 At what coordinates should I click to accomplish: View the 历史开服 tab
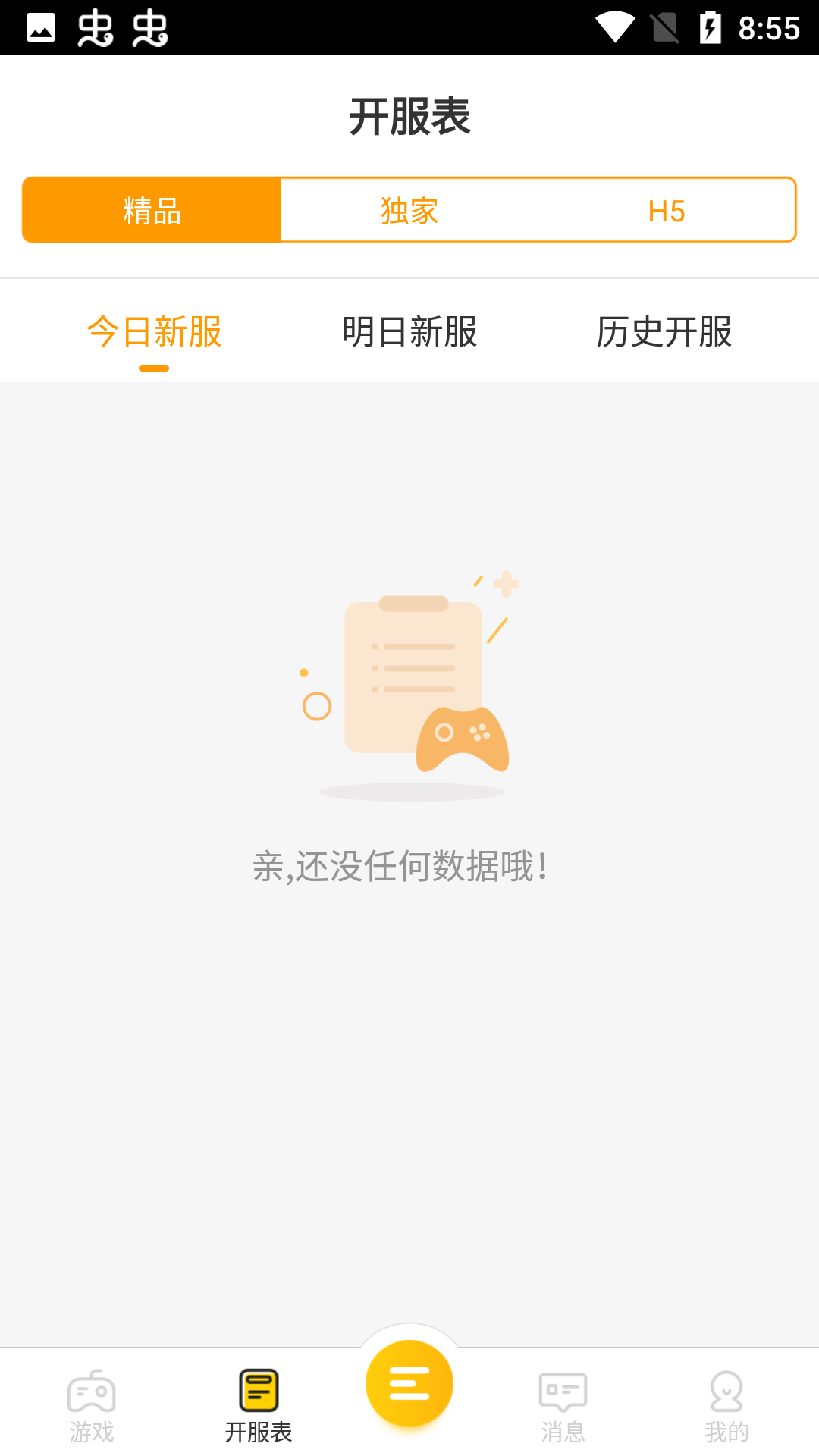click(664, 332)
